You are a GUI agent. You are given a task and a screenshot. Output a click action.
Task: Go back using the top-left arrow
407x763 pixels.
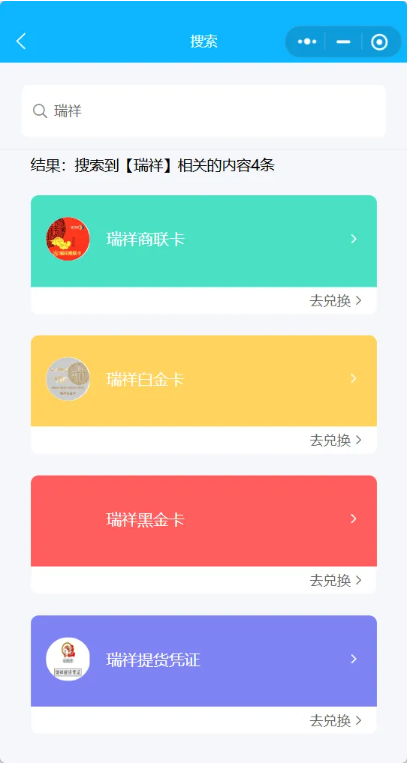[21, 41]
